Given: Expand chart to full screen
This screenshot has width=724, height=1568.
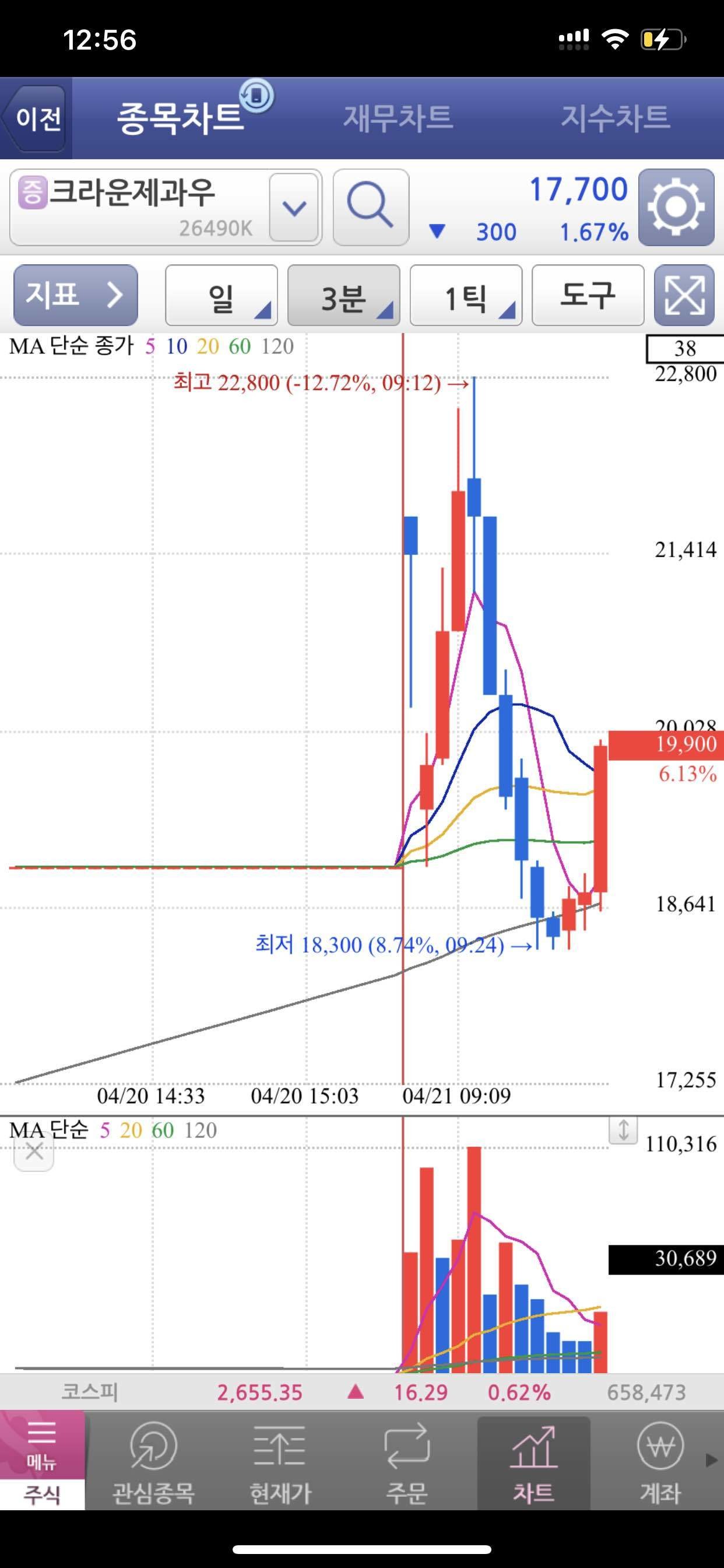Looking at the screenshot, I should (x=684, y=296).
